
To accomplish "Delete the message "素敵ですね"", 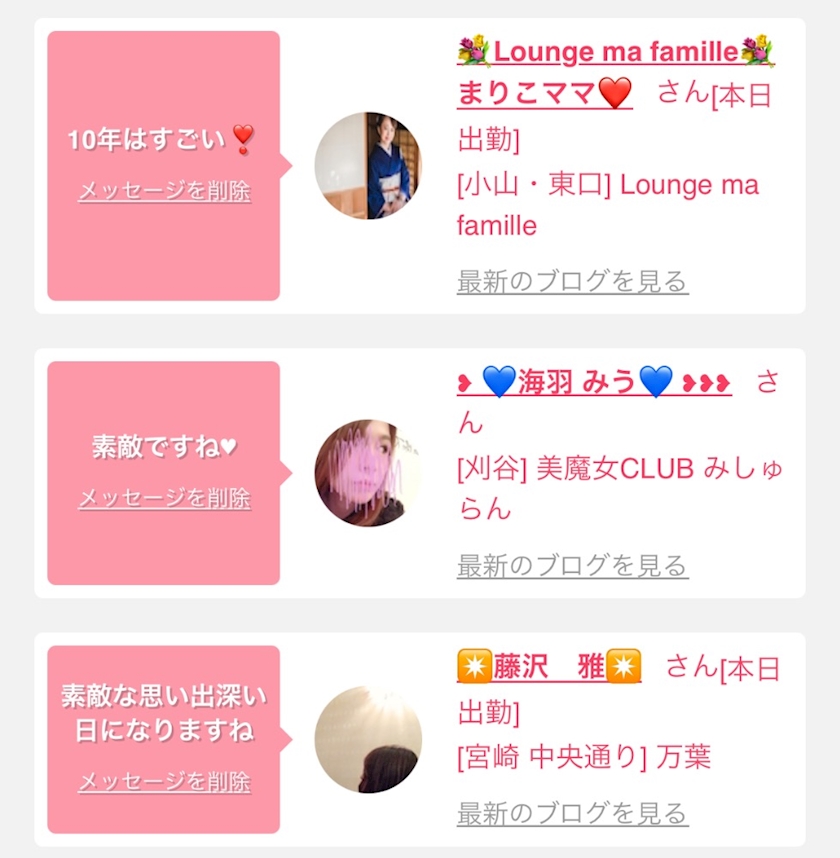I will [164, 498].
